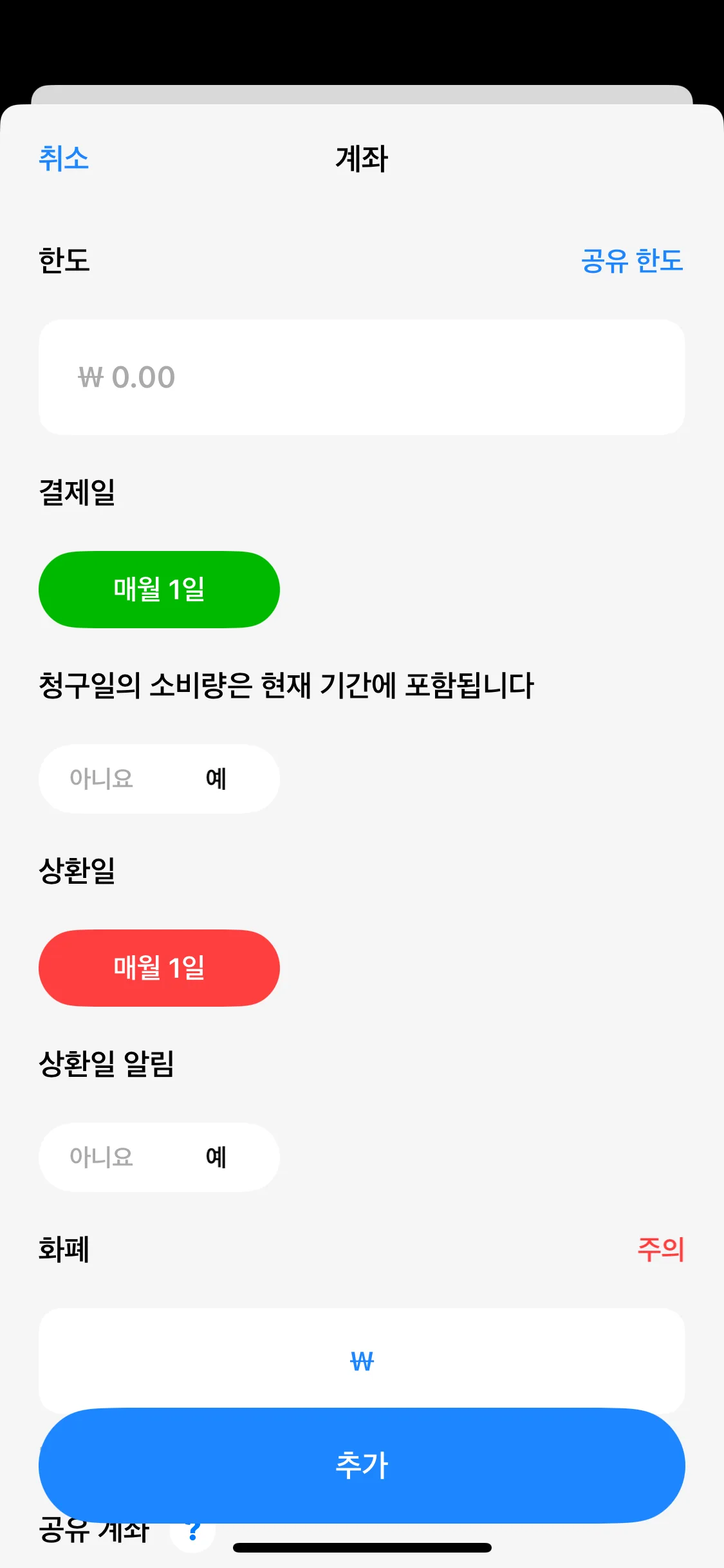Open the red 매월 1일 repayment date selector

[159, 968]
